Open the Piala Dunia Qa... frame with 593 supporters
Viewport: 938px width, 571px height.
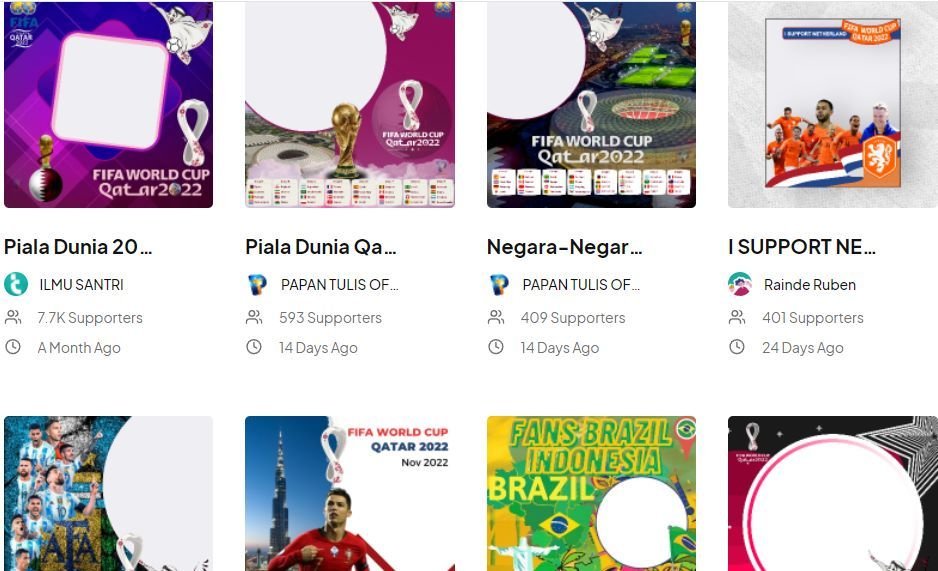click(x=349, y=104)
